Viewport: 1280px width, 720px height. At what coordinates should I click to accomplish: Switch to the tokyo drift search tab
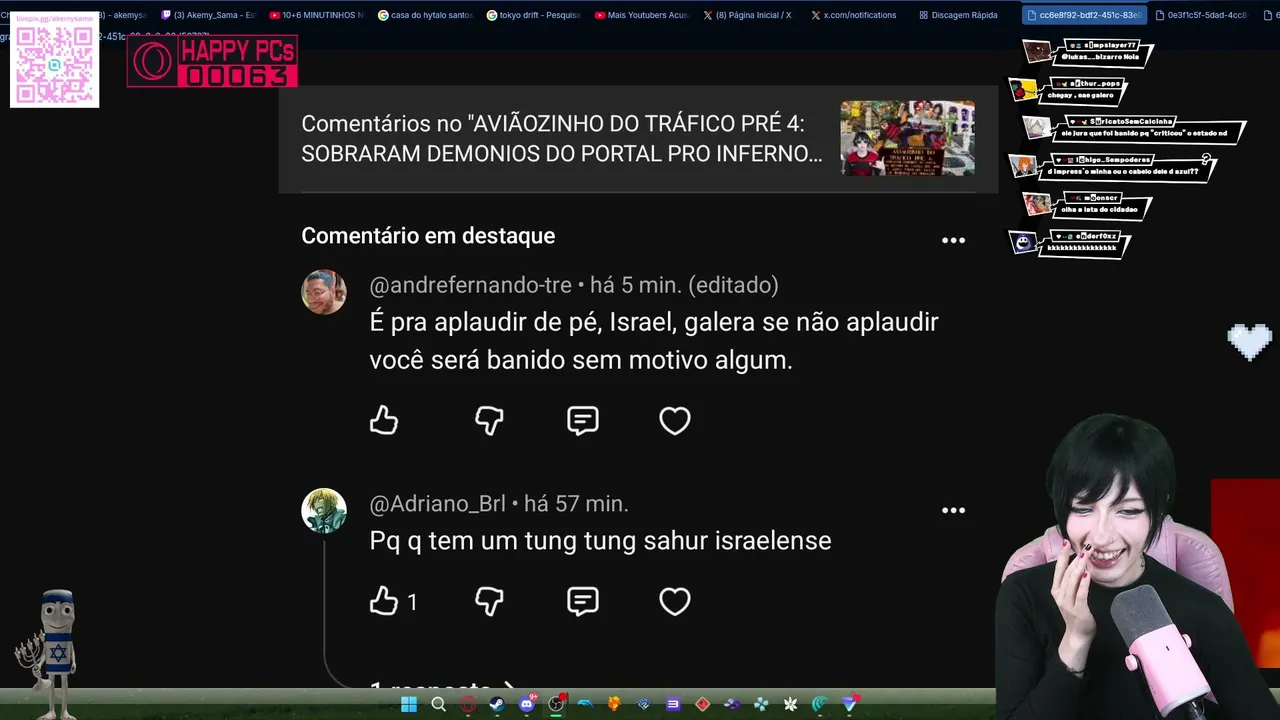point(533,15)
